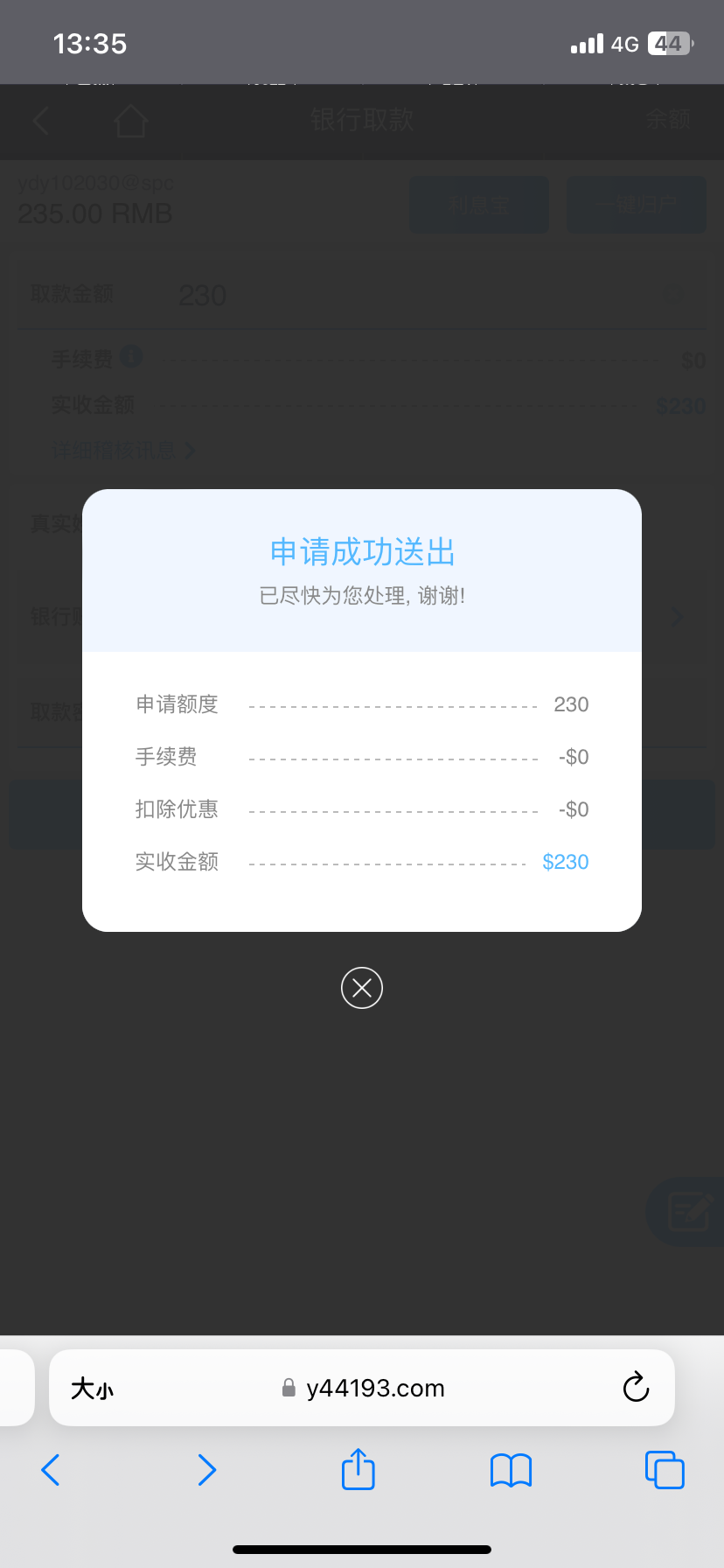Open Safari bookmarks
The image size is (724, 1568).
pos(512,1470)
